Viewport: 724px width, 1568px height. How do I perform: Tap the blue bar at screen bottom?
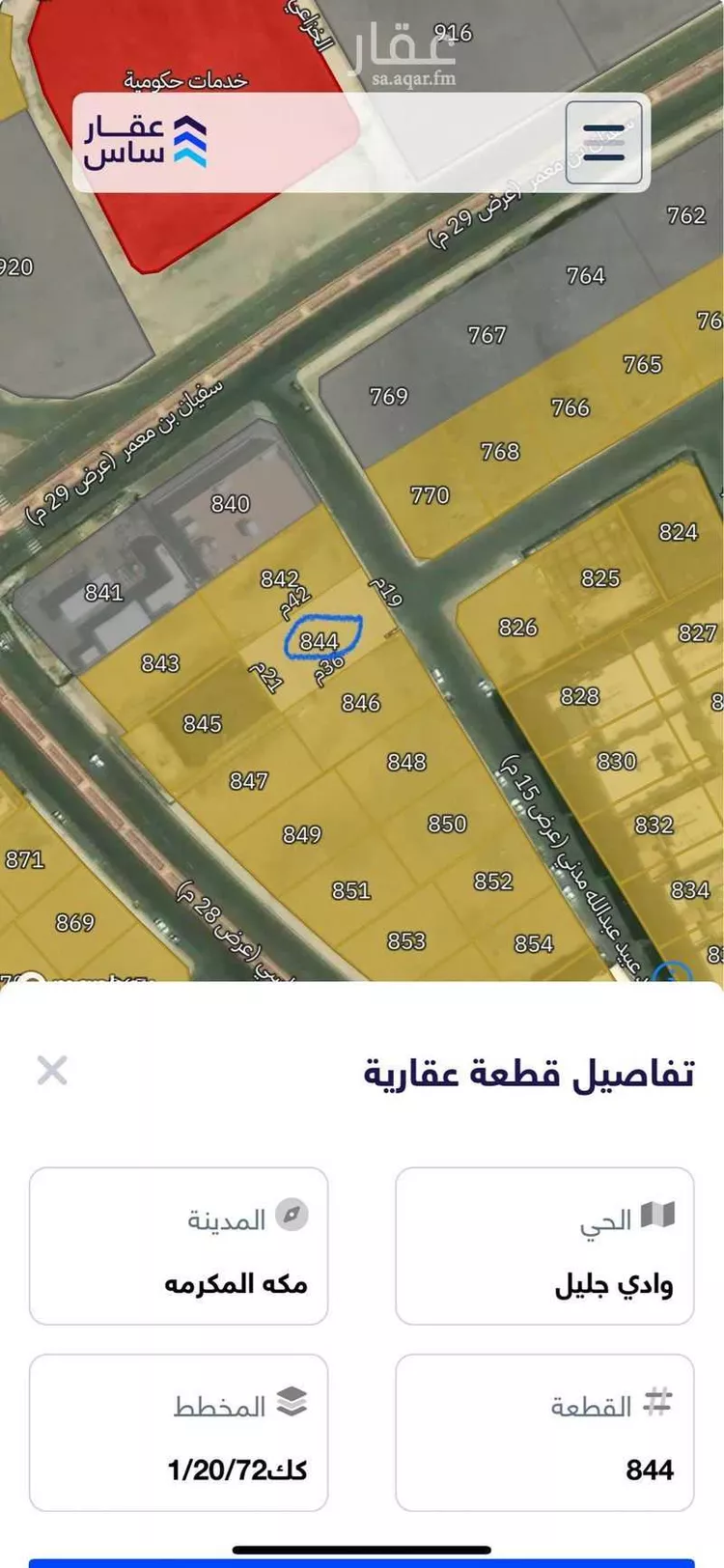(x=362, y=1559)
